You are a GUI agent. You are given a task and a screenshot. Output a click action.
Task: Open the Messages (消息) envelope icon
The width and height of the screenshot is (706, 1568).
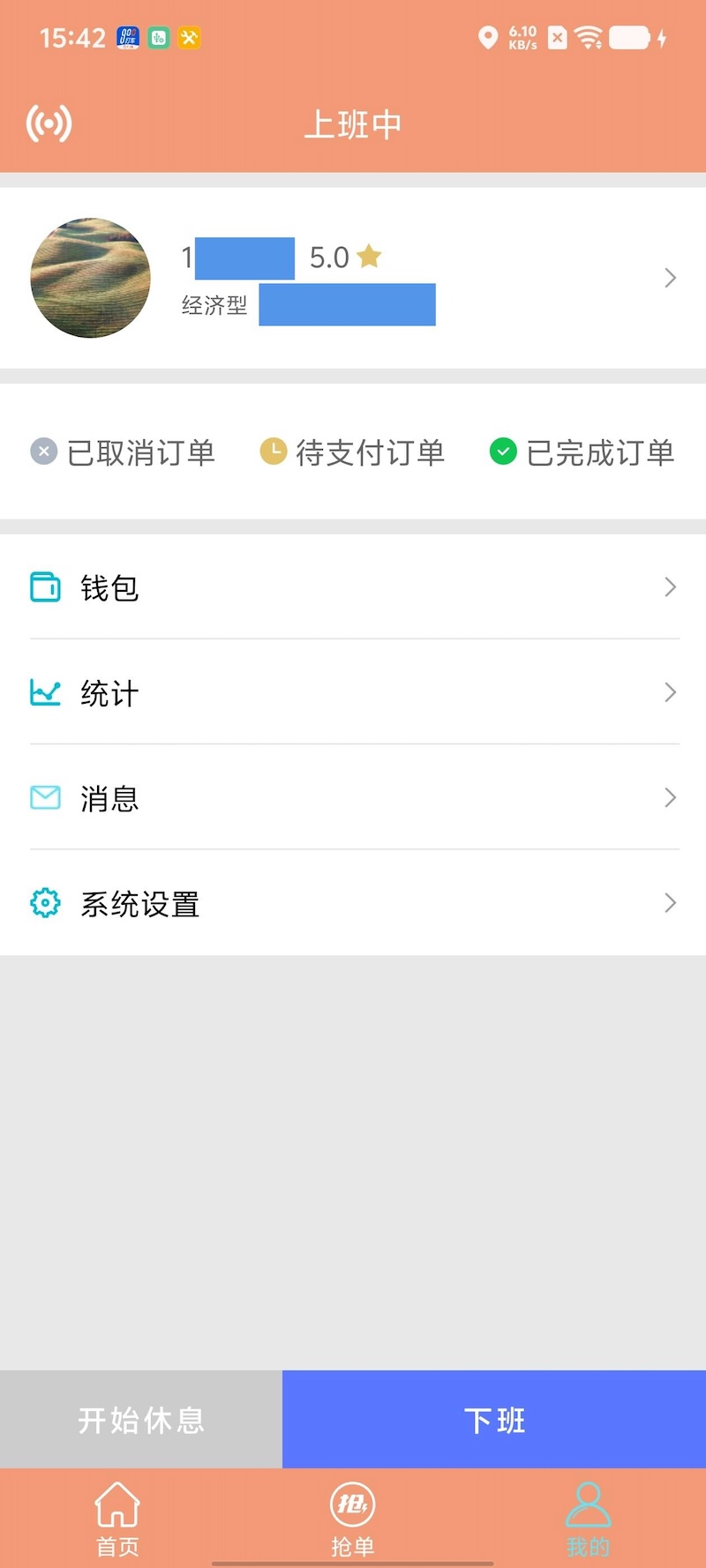pyautogui.click(x=45, y=797)
